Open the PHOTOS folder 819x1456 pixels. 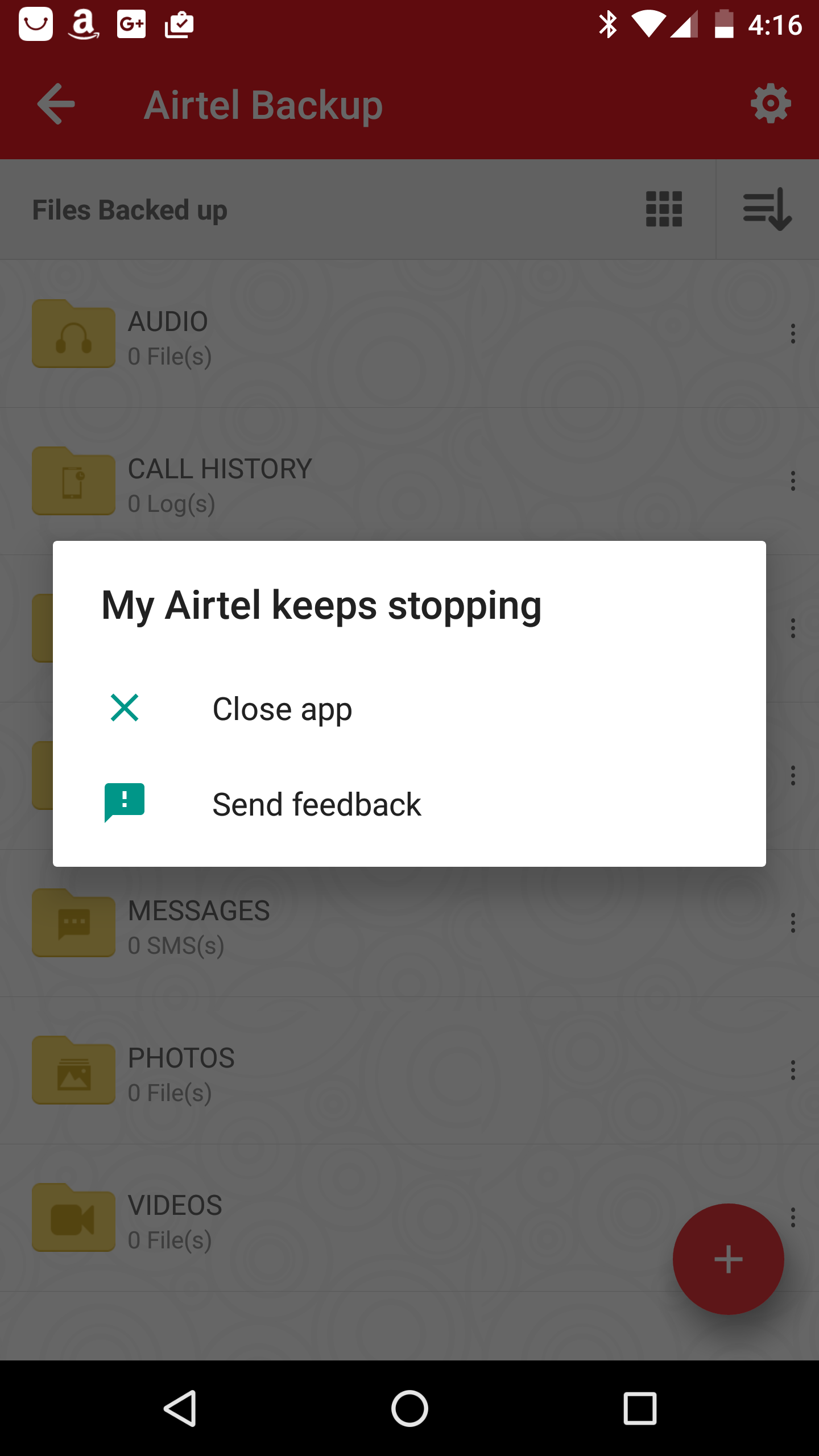coord(181,1073)
